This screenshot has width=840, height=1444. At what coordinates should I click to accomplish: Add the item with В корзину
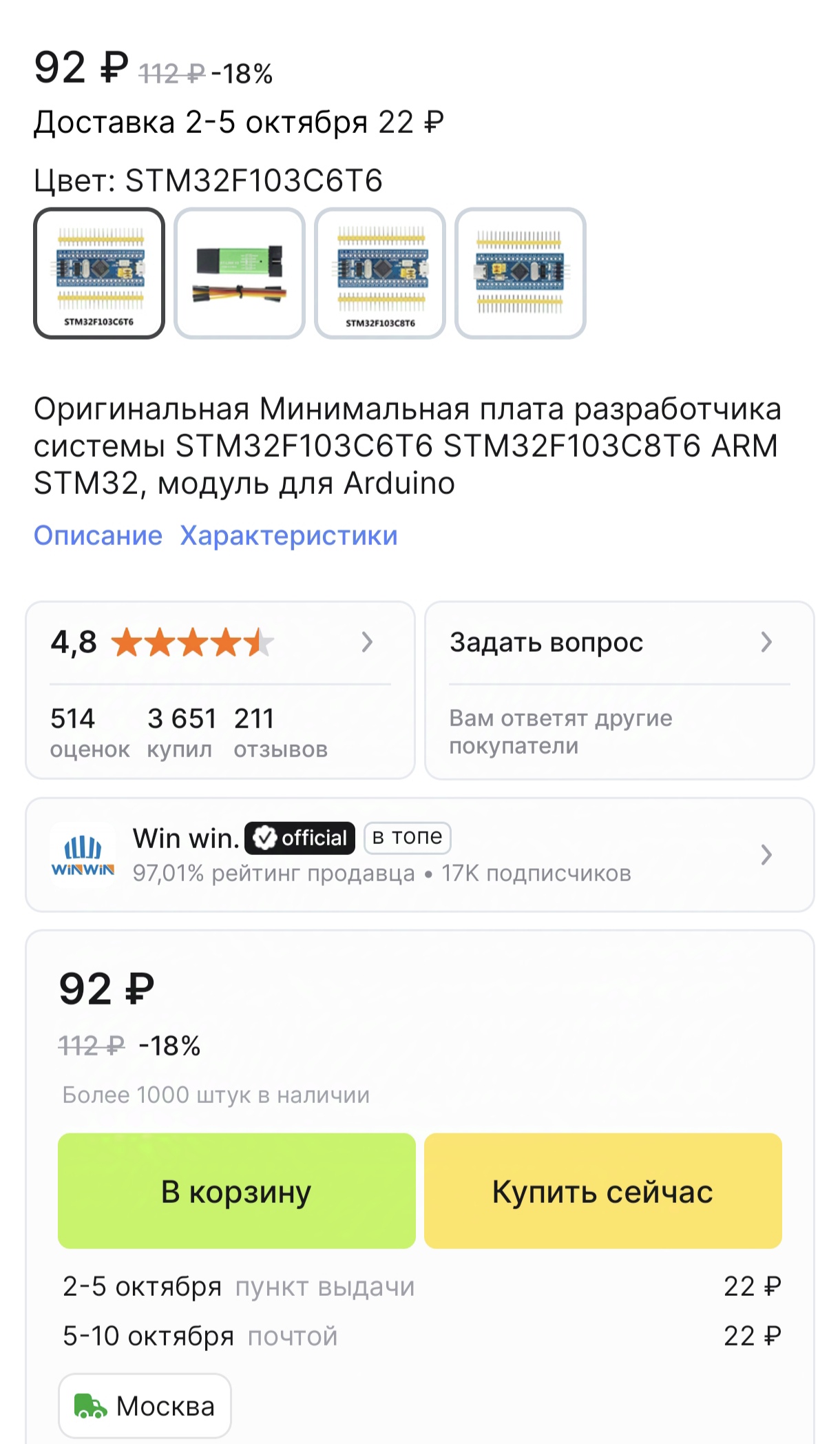coord(237,1191)
